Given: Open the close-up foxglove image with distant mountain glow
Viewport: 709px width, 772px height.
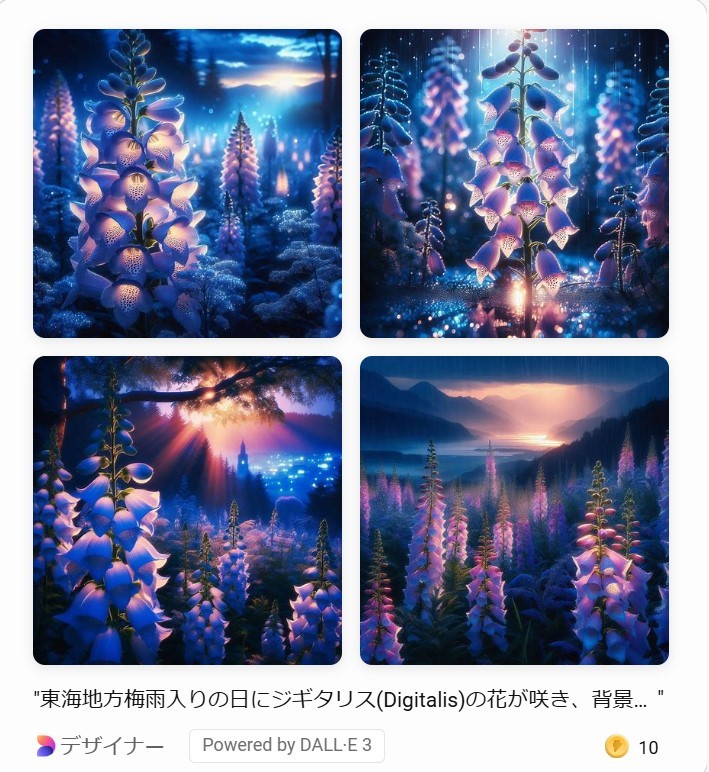Looking at the screenshot, I should point(187,183).
